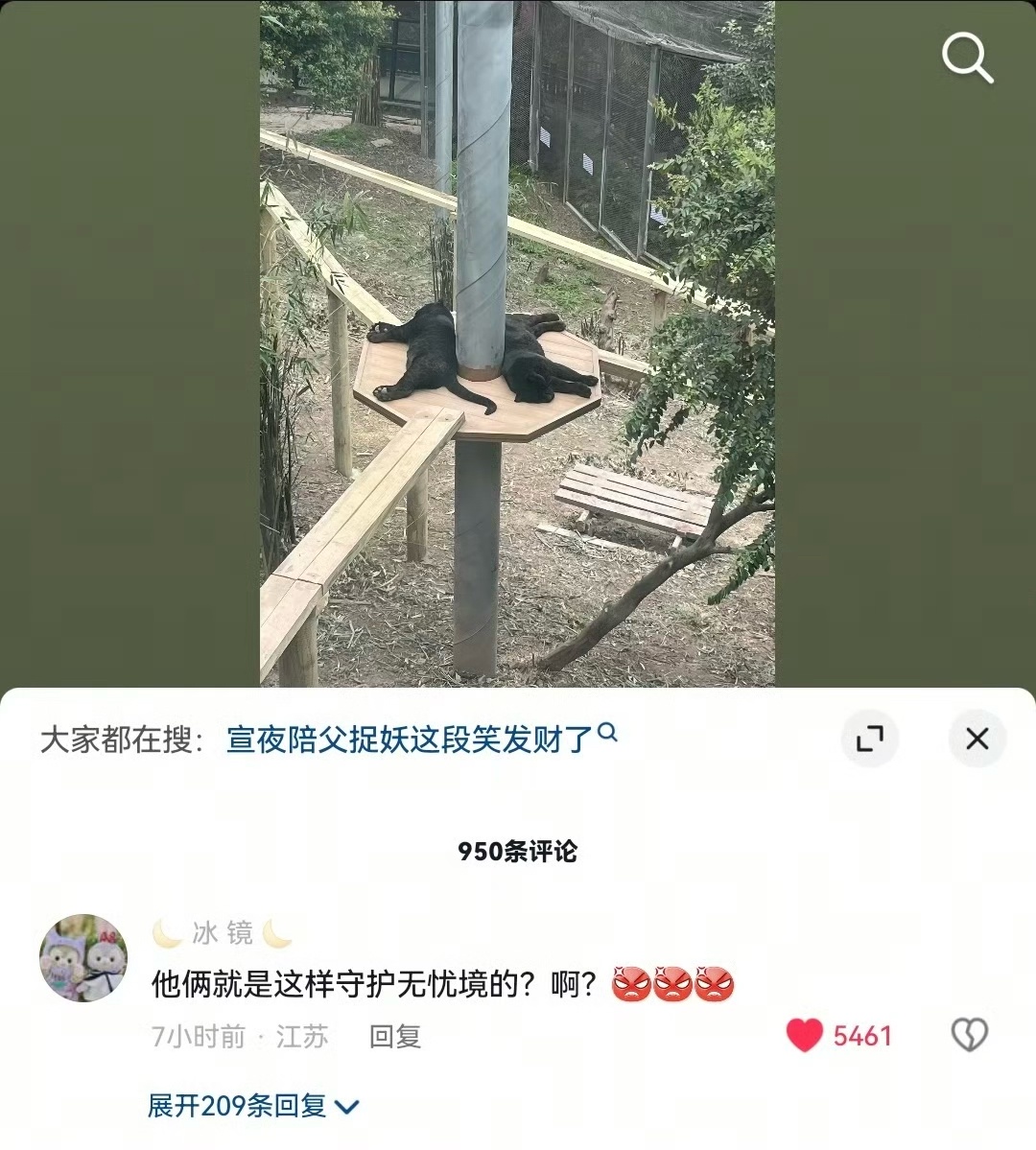This screenshot has height=1150, width=1036.
Task: Close the comments panel
Action: pyautogui.click(x=977, y=739)
